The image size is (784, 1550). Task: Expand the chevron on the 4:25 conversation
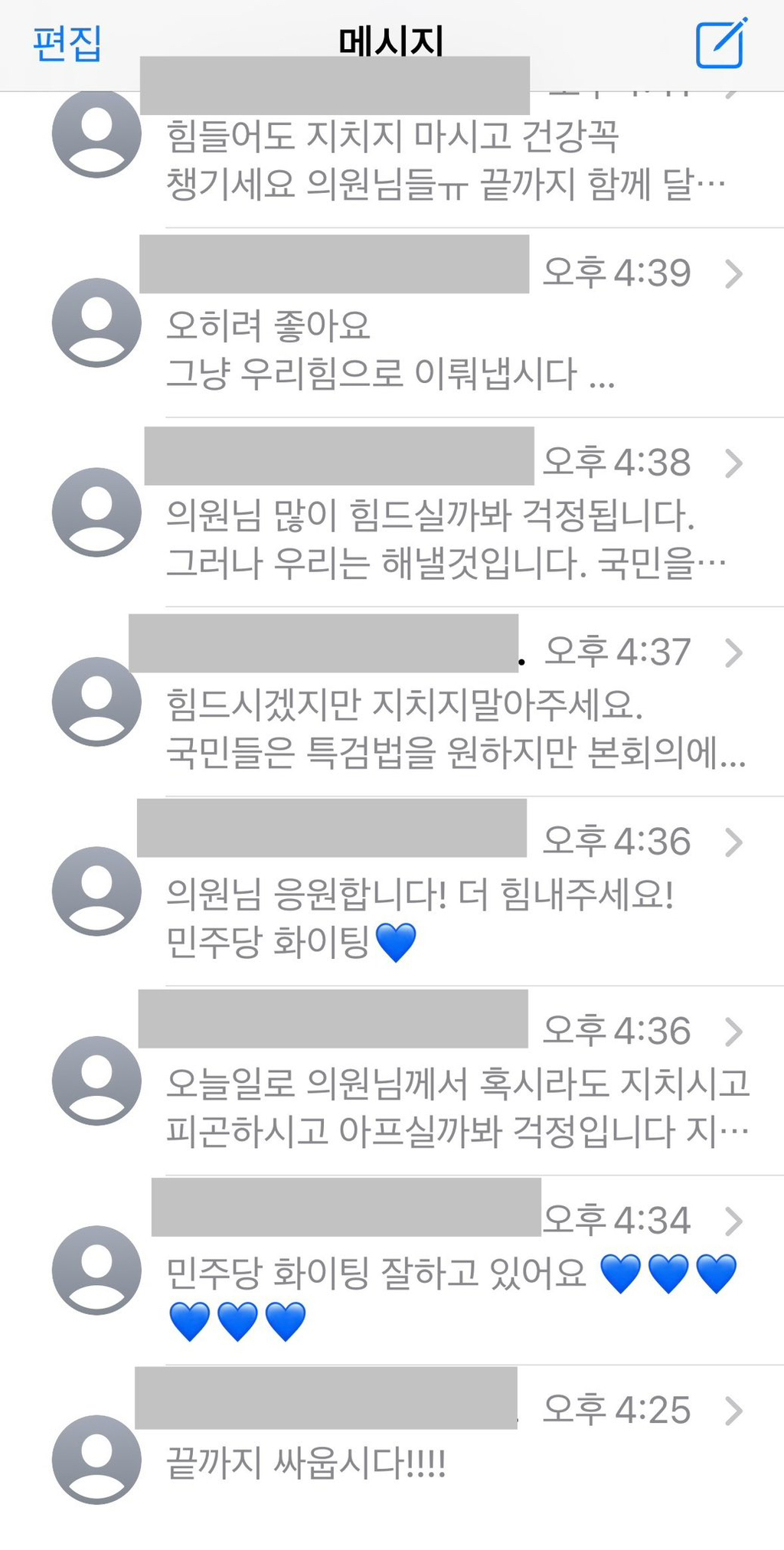click(x=734, y=1409)
